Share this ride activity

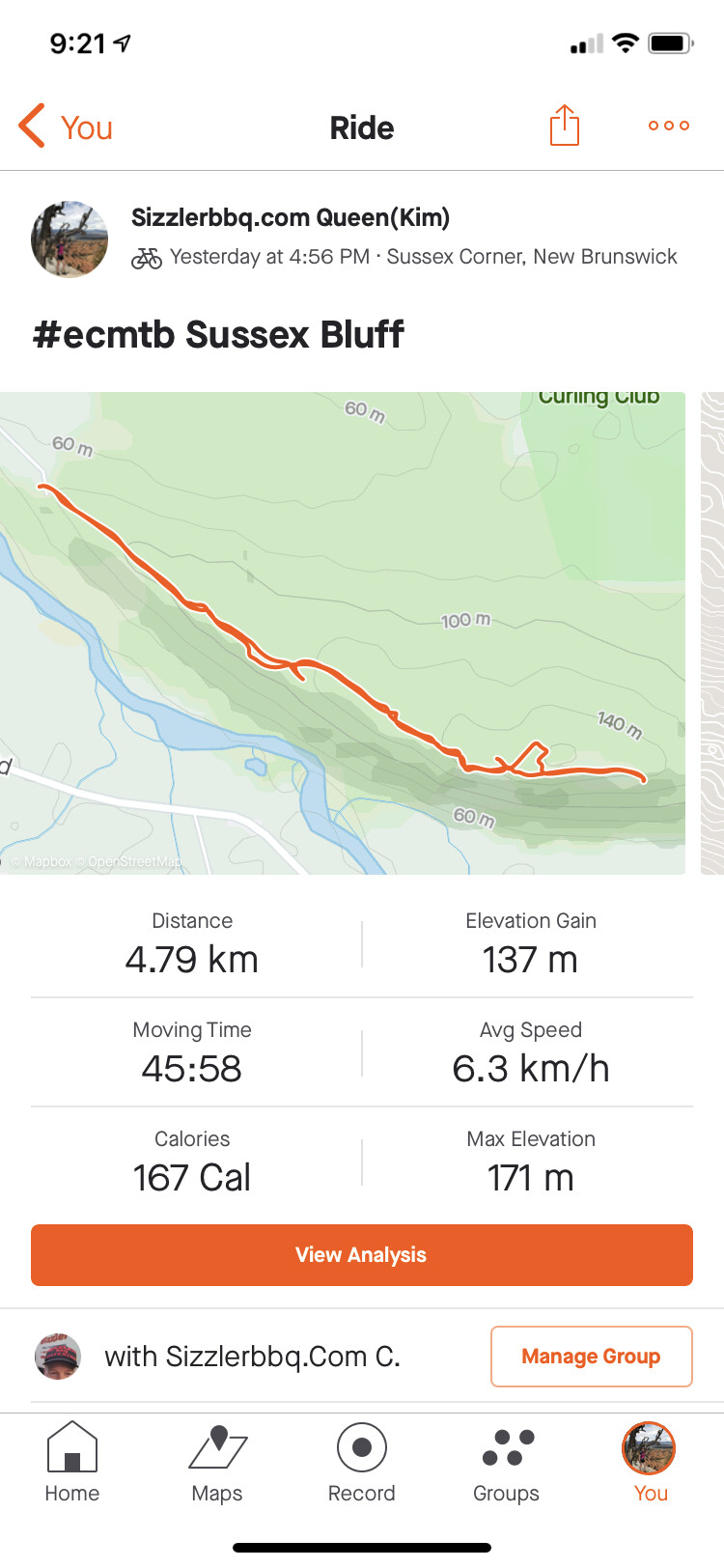pyautogui.click(x=564, y=126)
